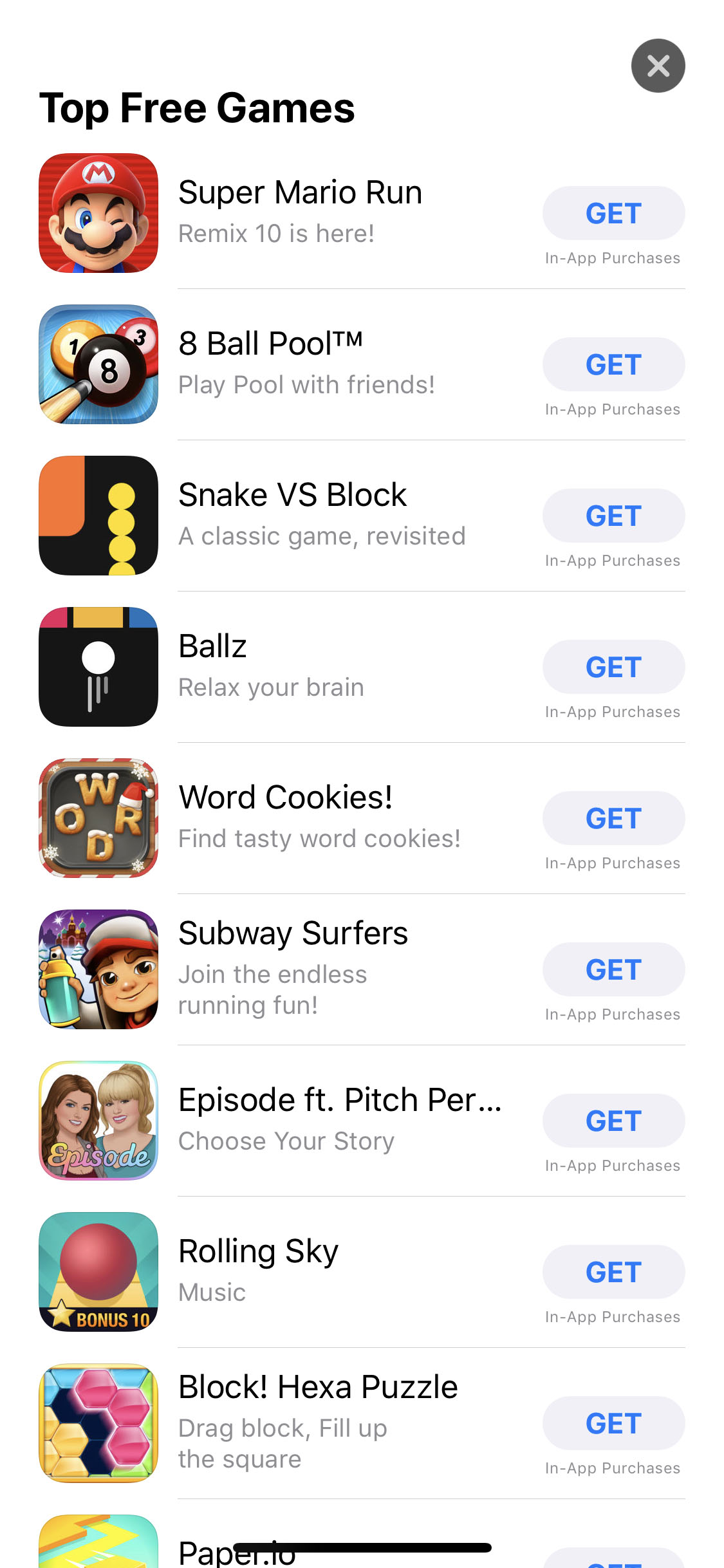The image size is (724, 1568).
Task: Open the Snake VS Block listing
Action: point(292,496)
